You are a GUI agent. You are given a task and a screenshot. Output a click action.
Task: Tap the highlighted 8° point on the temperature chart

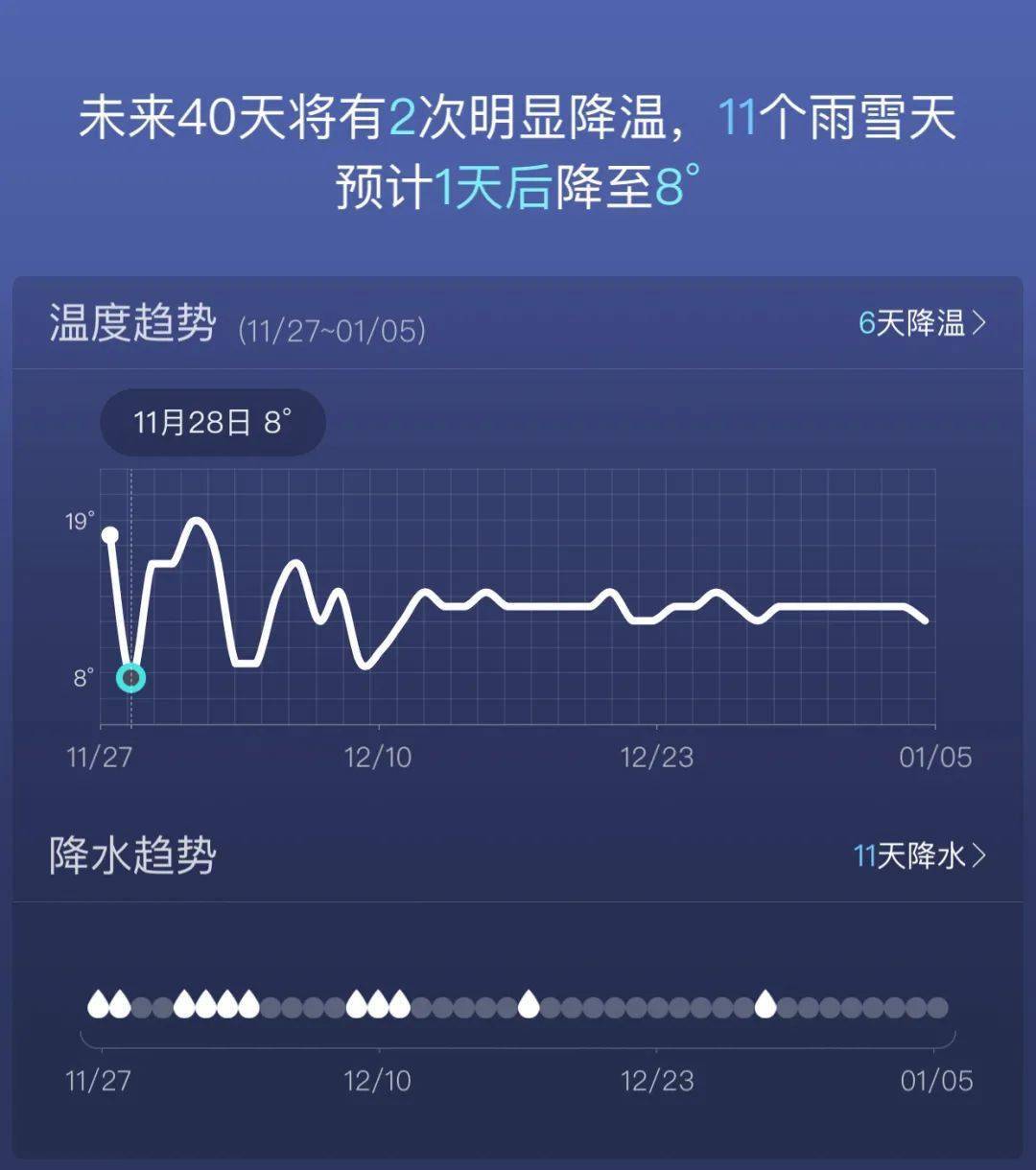point(131,679)
